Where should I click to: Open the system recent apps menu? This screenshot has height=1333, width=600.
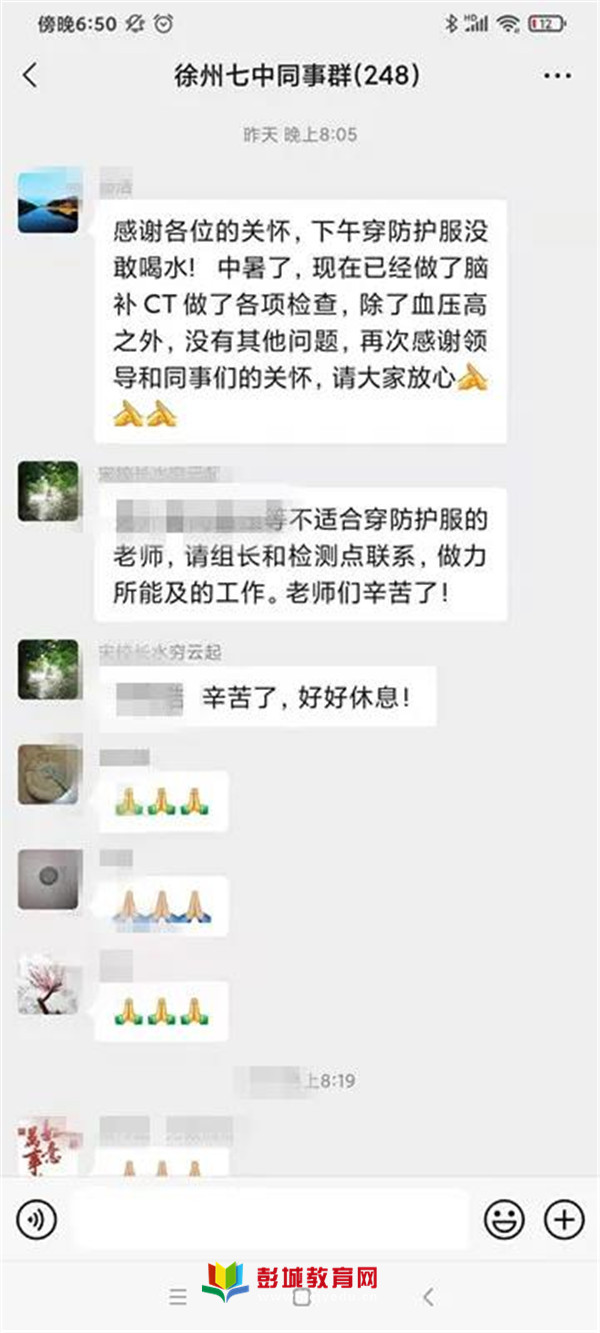(178, 1298)
